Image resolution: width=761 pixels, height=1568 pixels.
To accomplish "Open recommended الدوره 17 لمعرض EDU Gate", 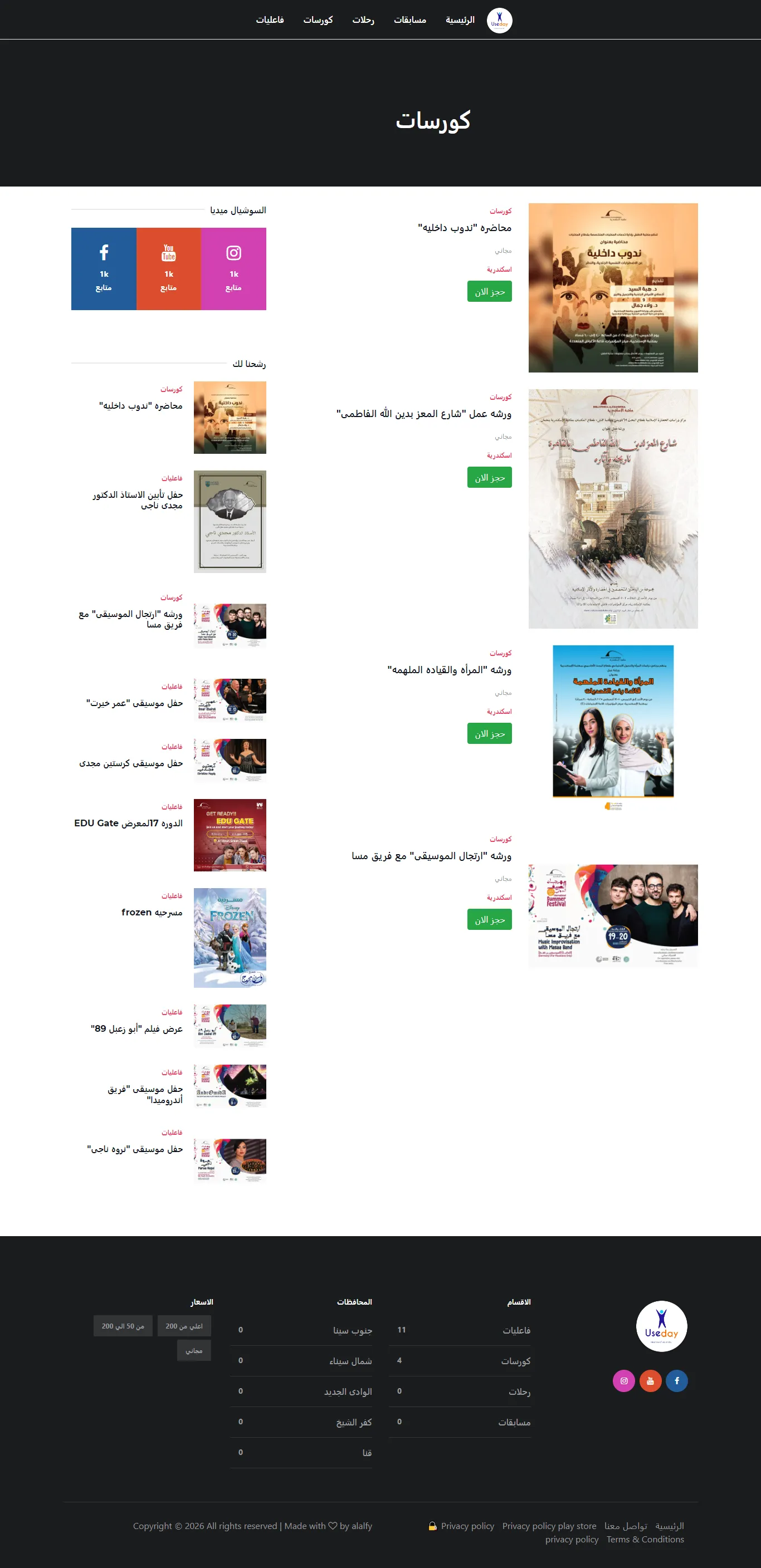I will [x=129, y=823].
